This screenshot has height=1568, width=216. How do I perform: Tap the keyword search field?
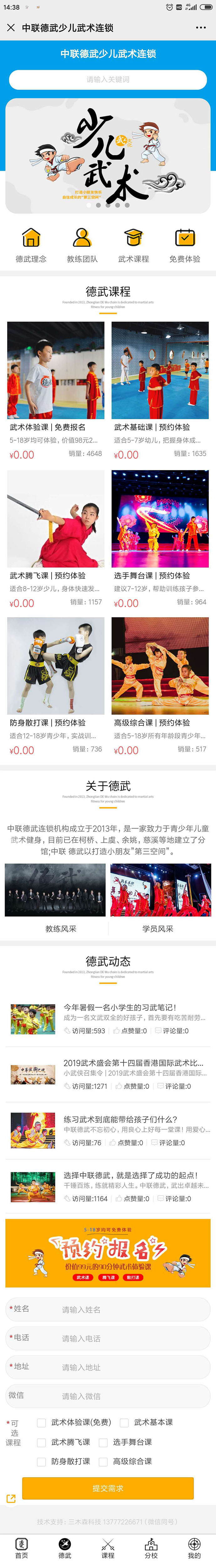(x=108, y=79)
